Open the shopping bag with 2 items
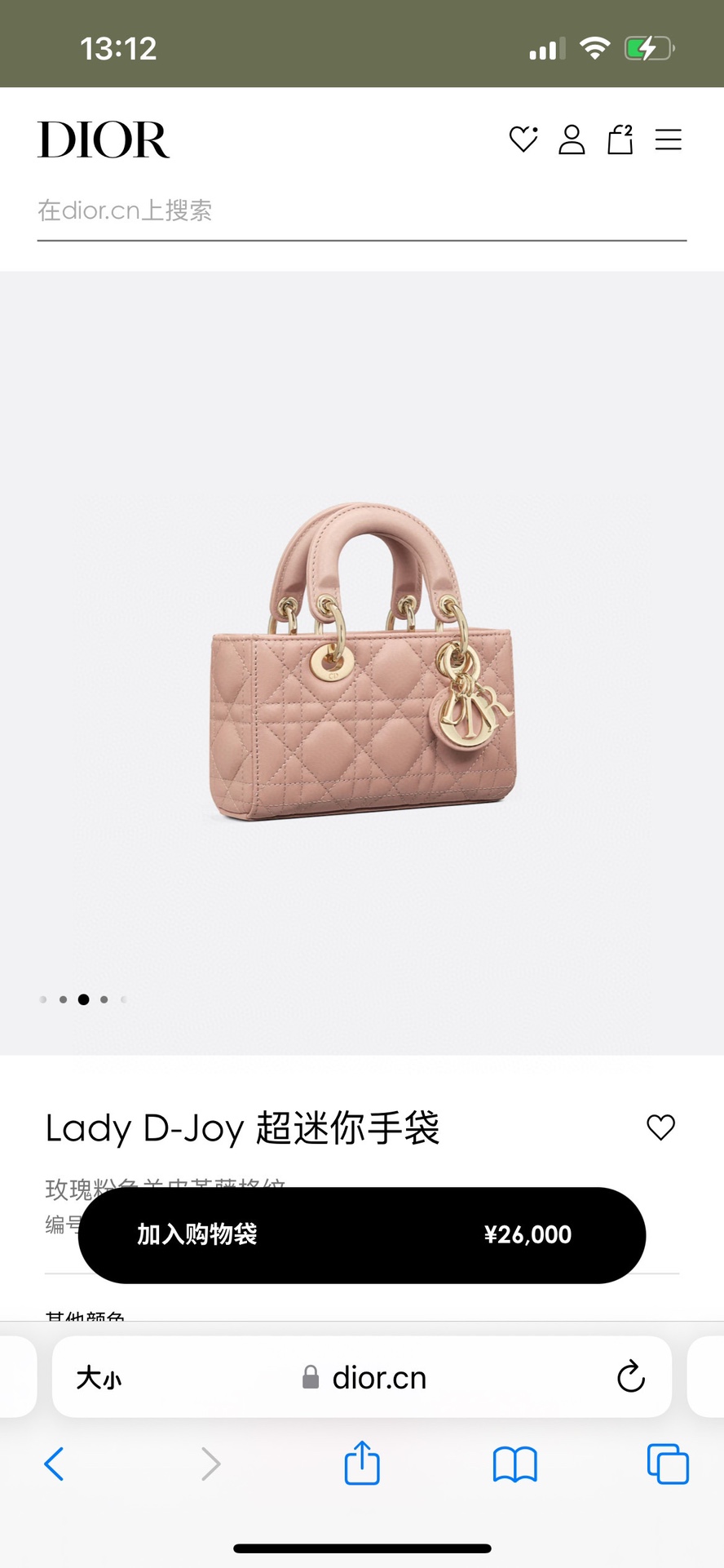724x1568 pixels. pos(620,140)
